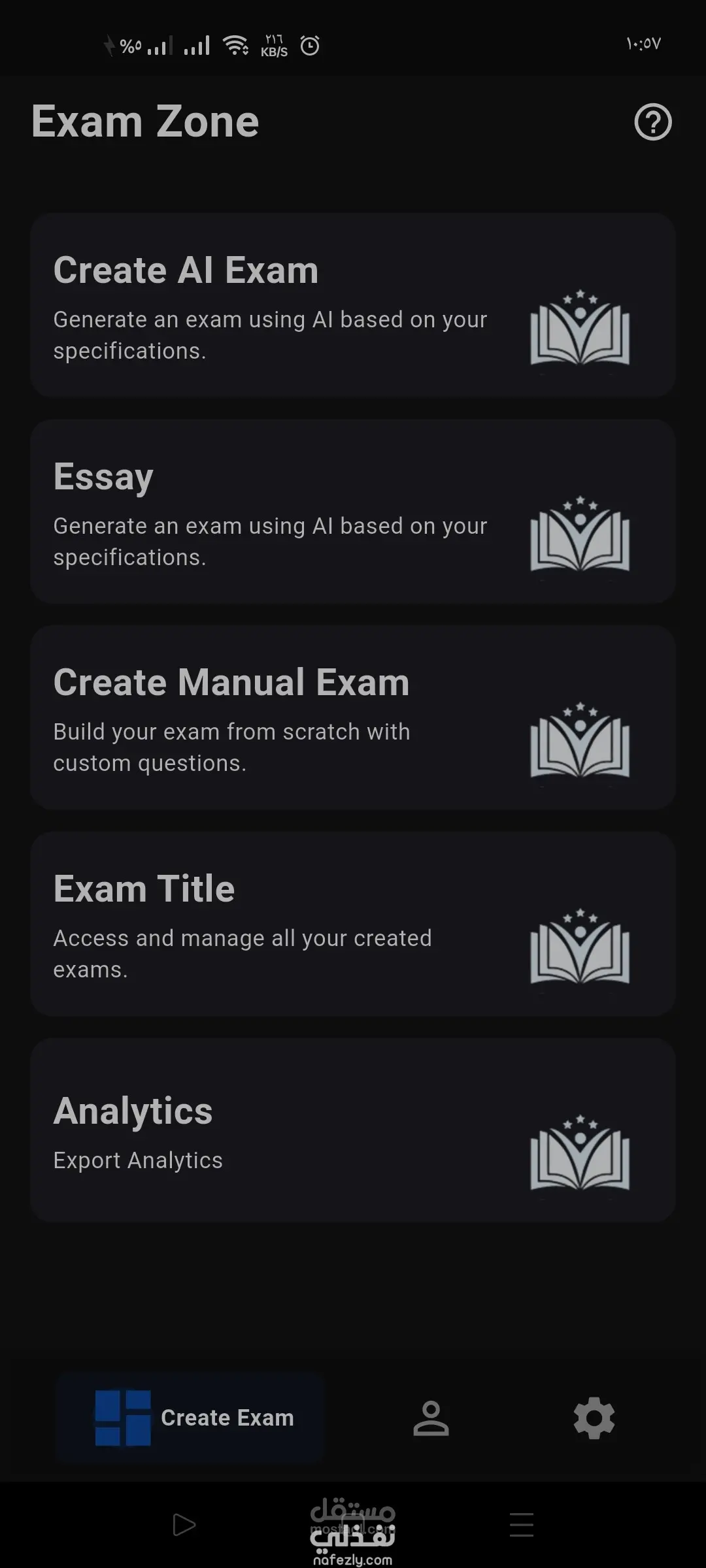This screenshot has height=1568, width=706.
Task: Select the book icon on Exam Title card
Action: [579, 949]
